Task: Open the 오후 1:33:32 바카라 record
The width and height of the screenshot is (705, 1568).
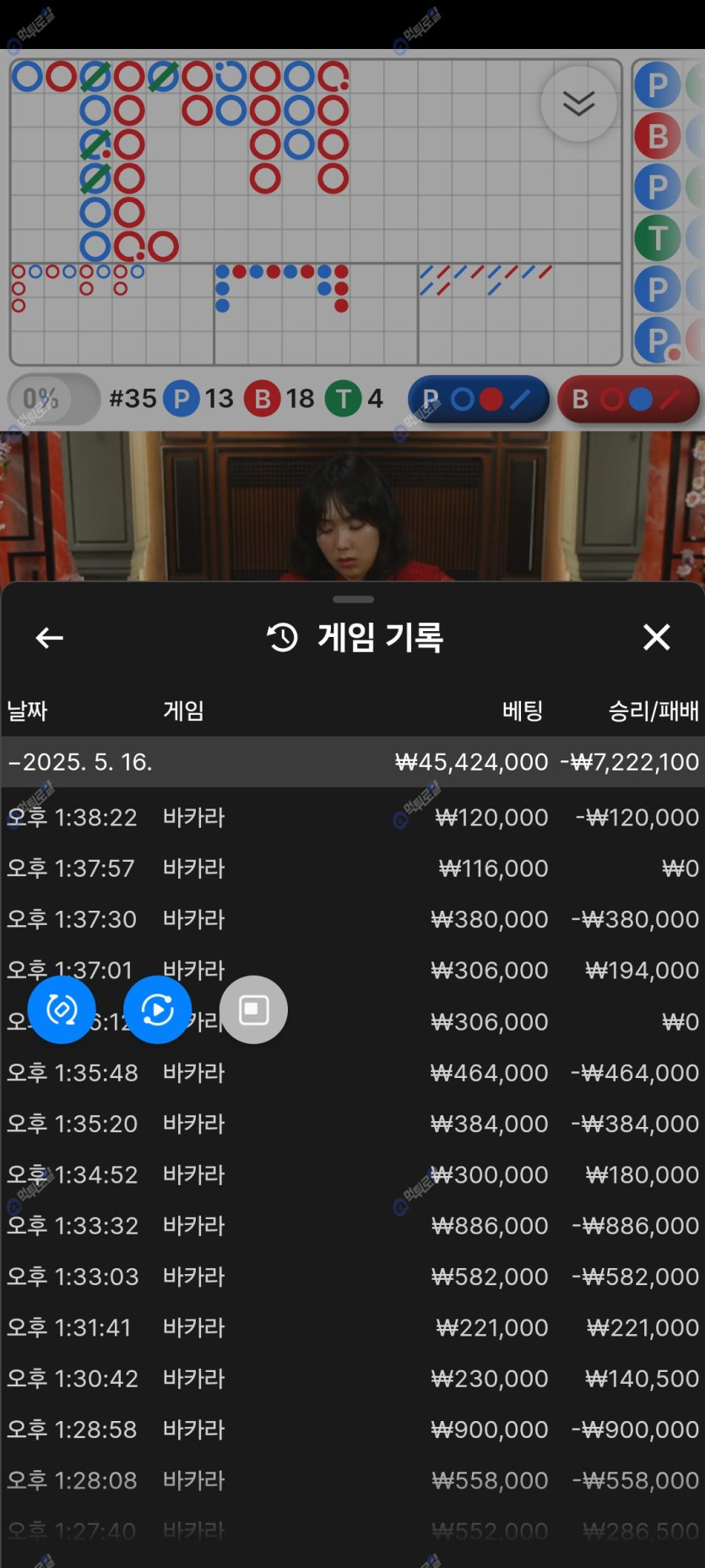Action: coord(352,1226)
